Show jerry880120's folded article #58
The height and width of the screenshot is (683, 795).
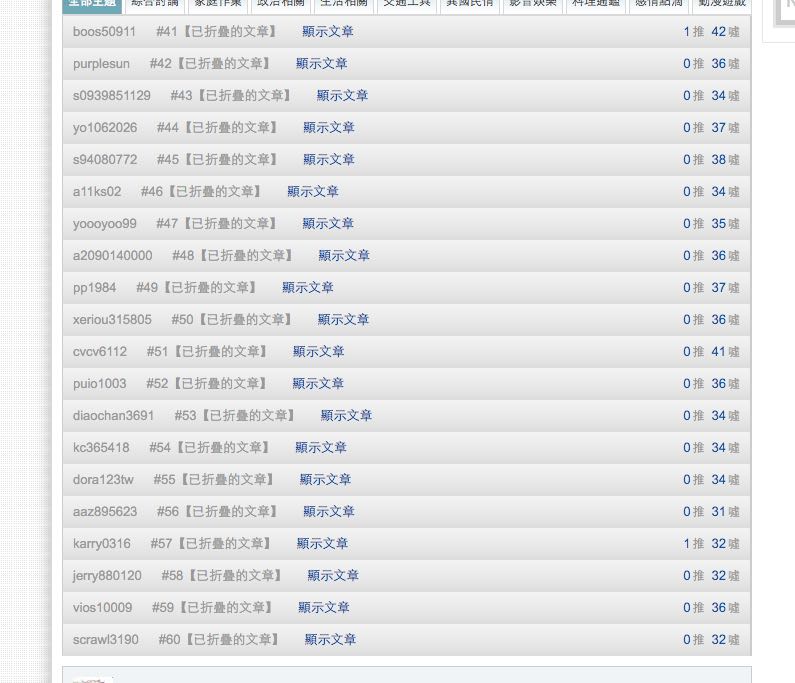tap(333, 575)
